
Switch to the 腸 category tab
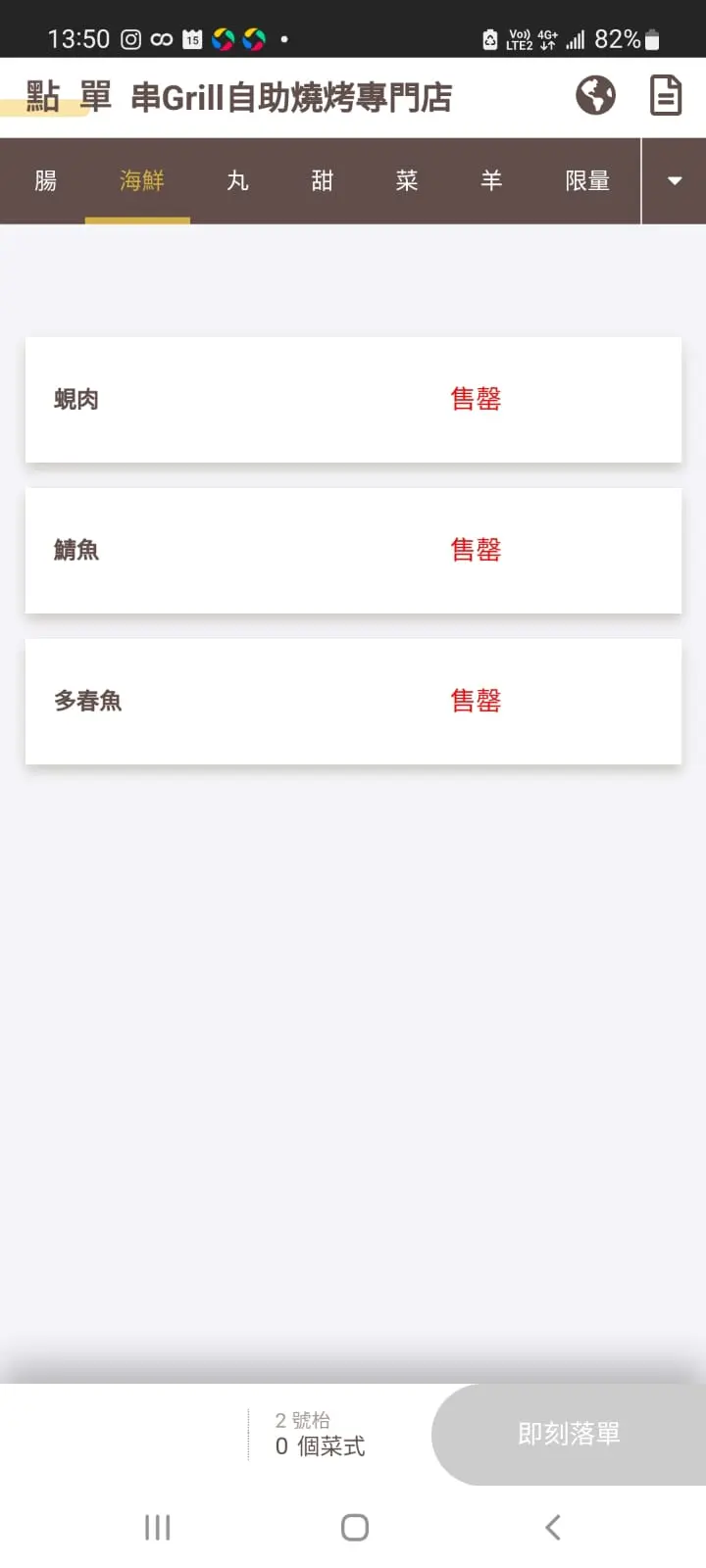pos(45,180)
